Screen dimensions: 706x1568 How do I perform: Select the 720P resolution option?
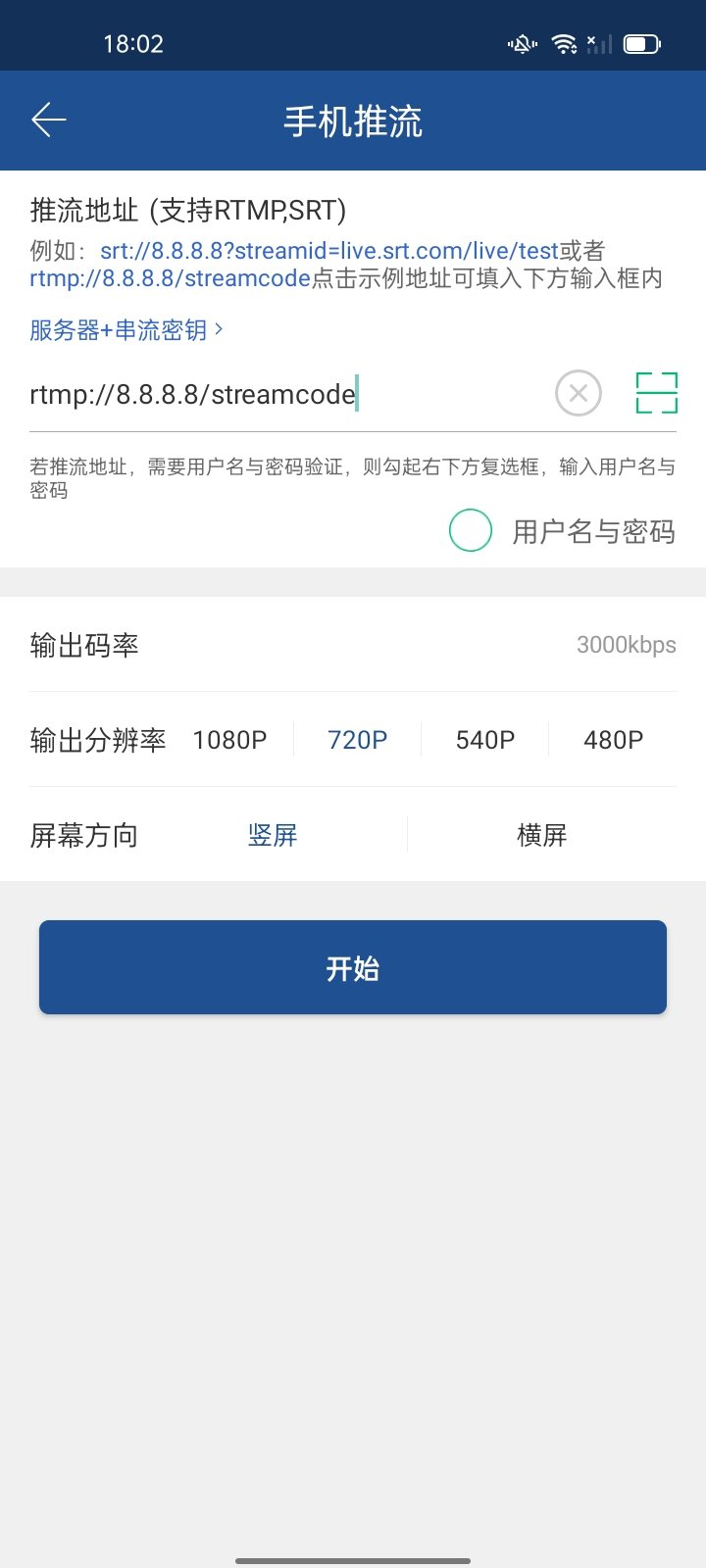[356, 740]
